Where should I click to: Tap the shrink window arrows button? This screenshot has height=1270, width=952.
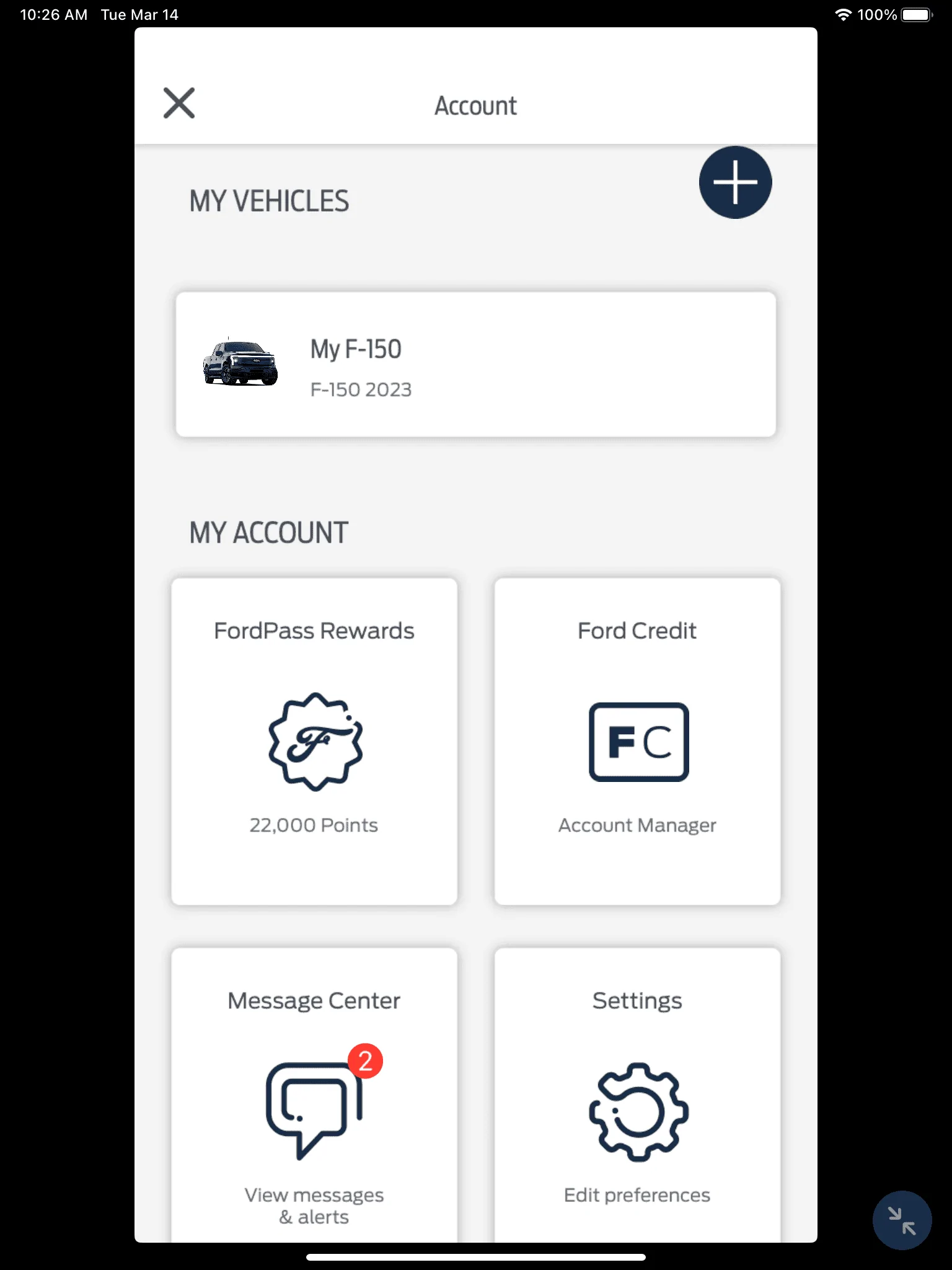point(902,1220)
